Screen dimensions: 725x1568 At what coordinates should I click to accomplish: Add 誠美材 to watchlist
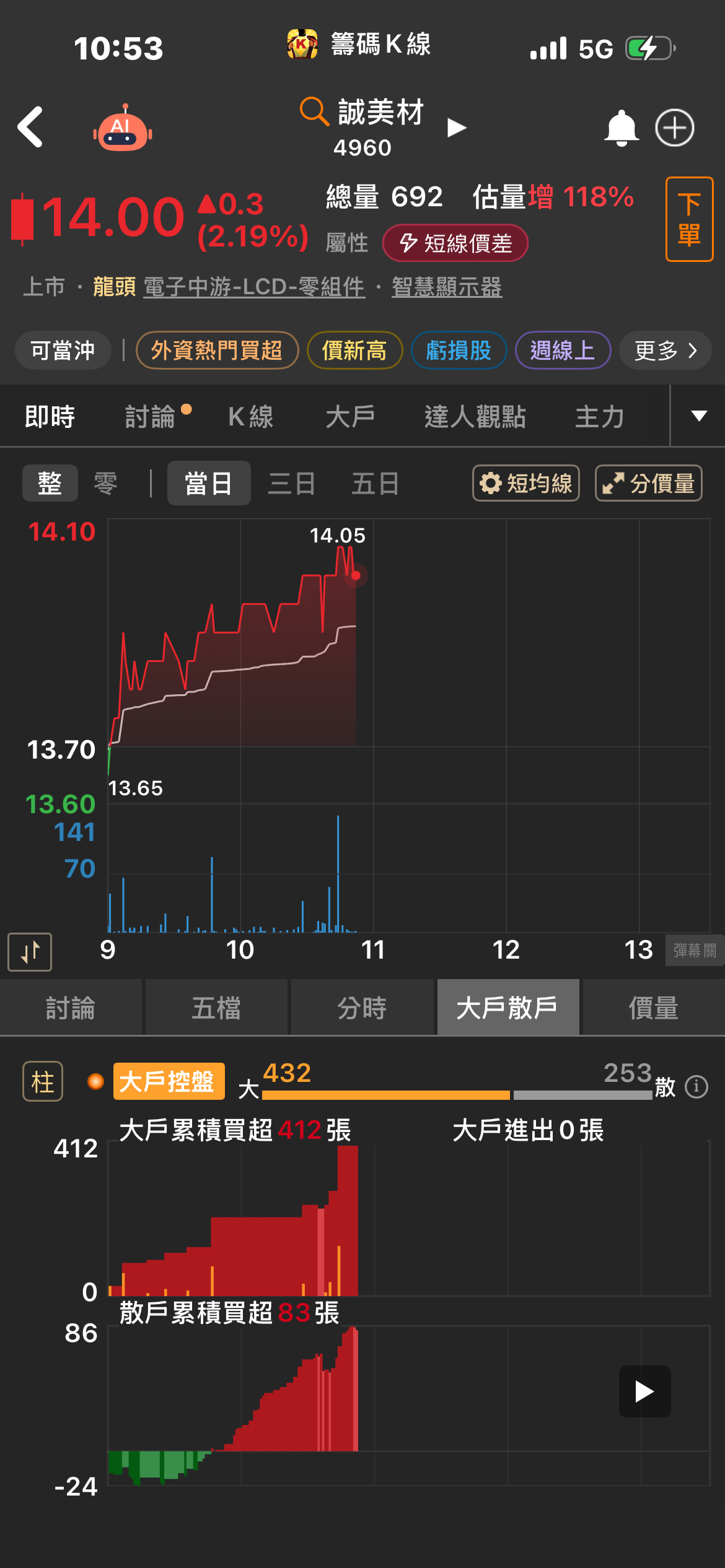tap(675, 128)
